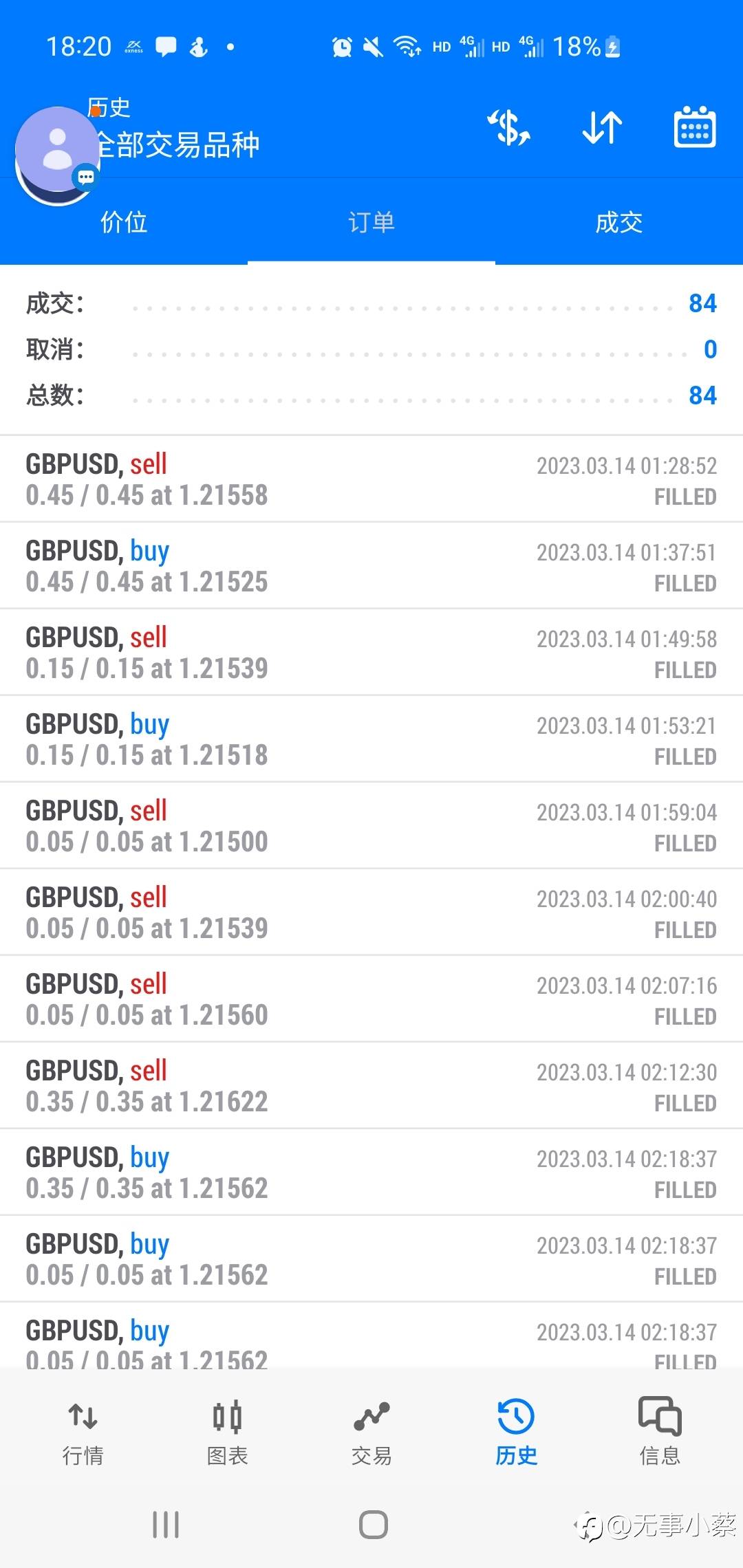This screenshot has height=1568, width=743.
Task: Open the 图表 chart tab
Action: tap(227, 1432)
